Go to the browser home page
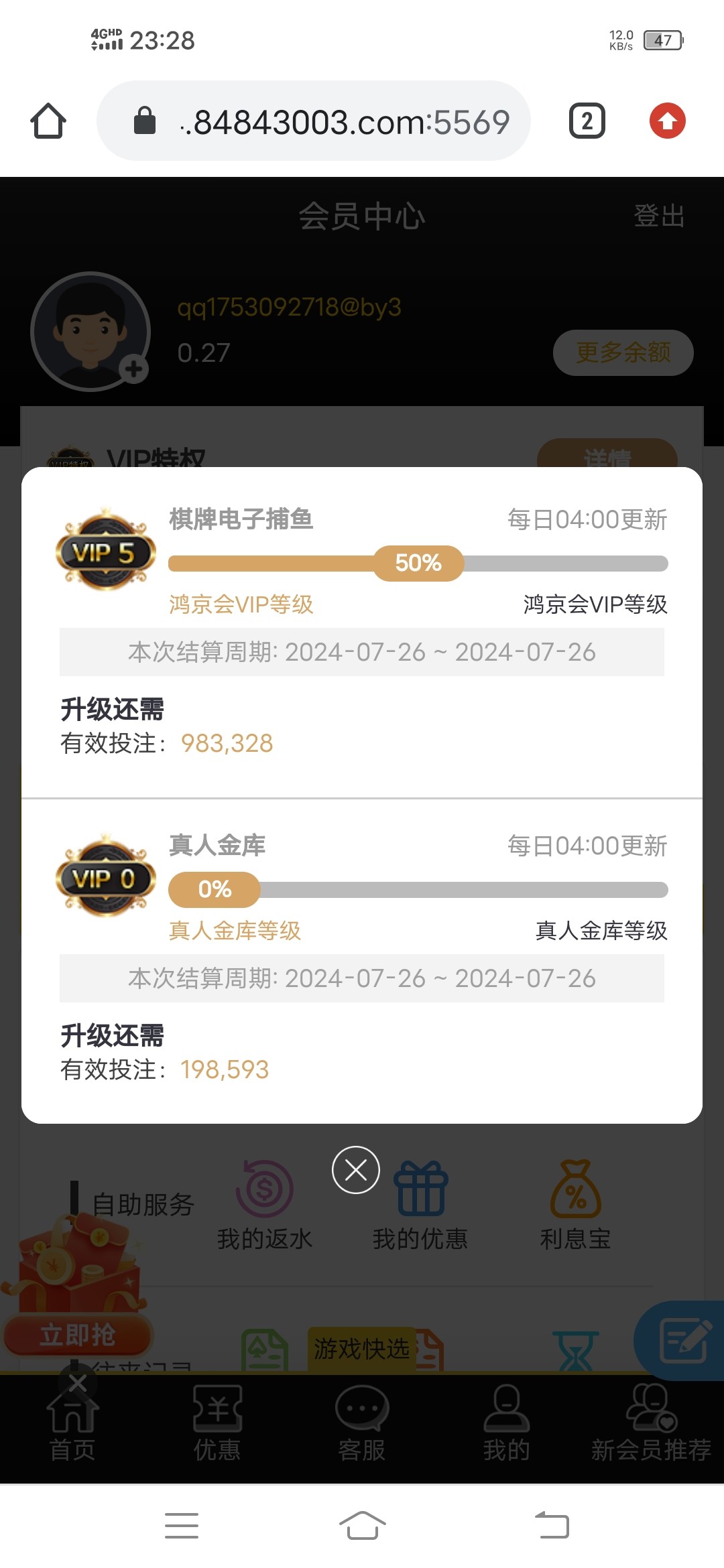 pos(48,121)
